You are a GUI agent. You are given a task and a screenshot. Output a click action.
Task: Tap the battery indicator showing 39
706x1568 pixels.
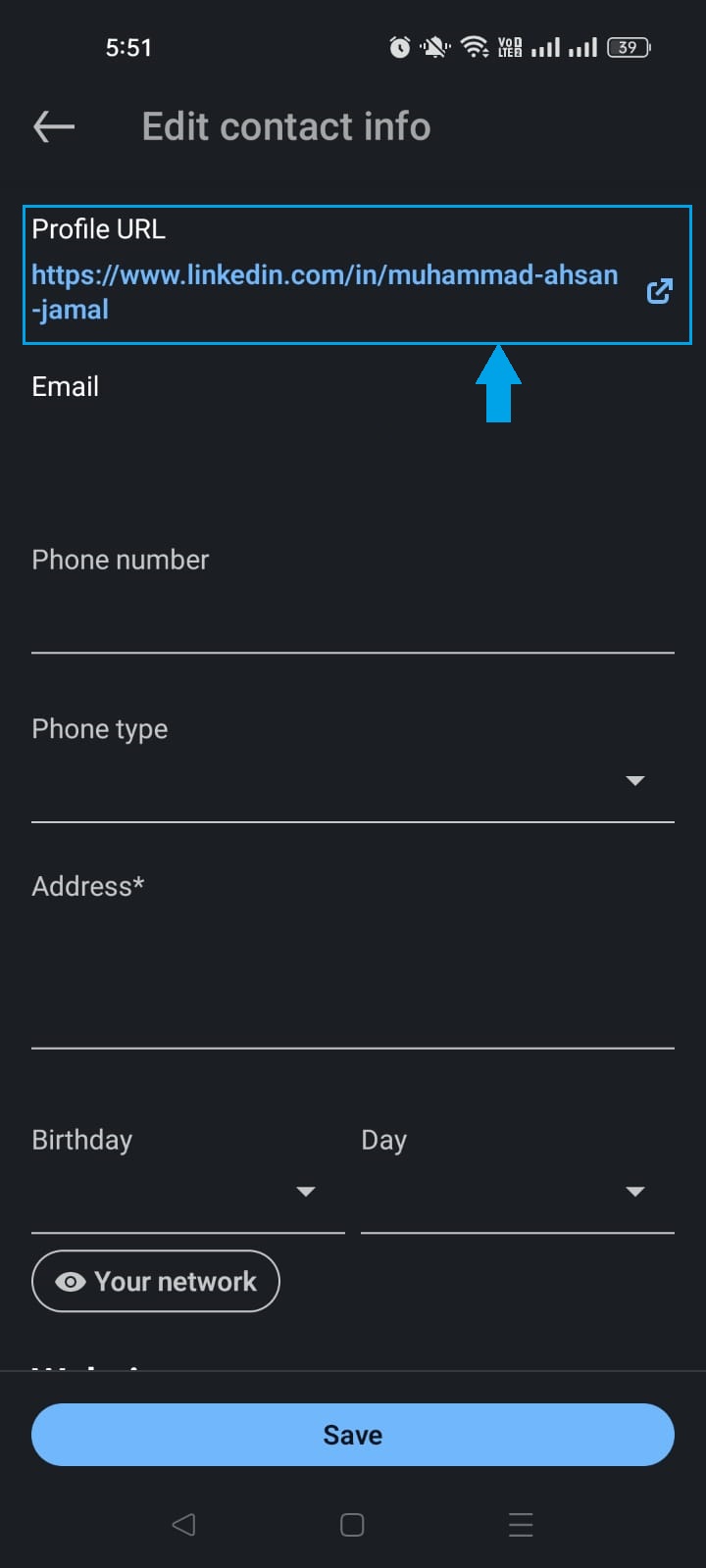(628, 46)
